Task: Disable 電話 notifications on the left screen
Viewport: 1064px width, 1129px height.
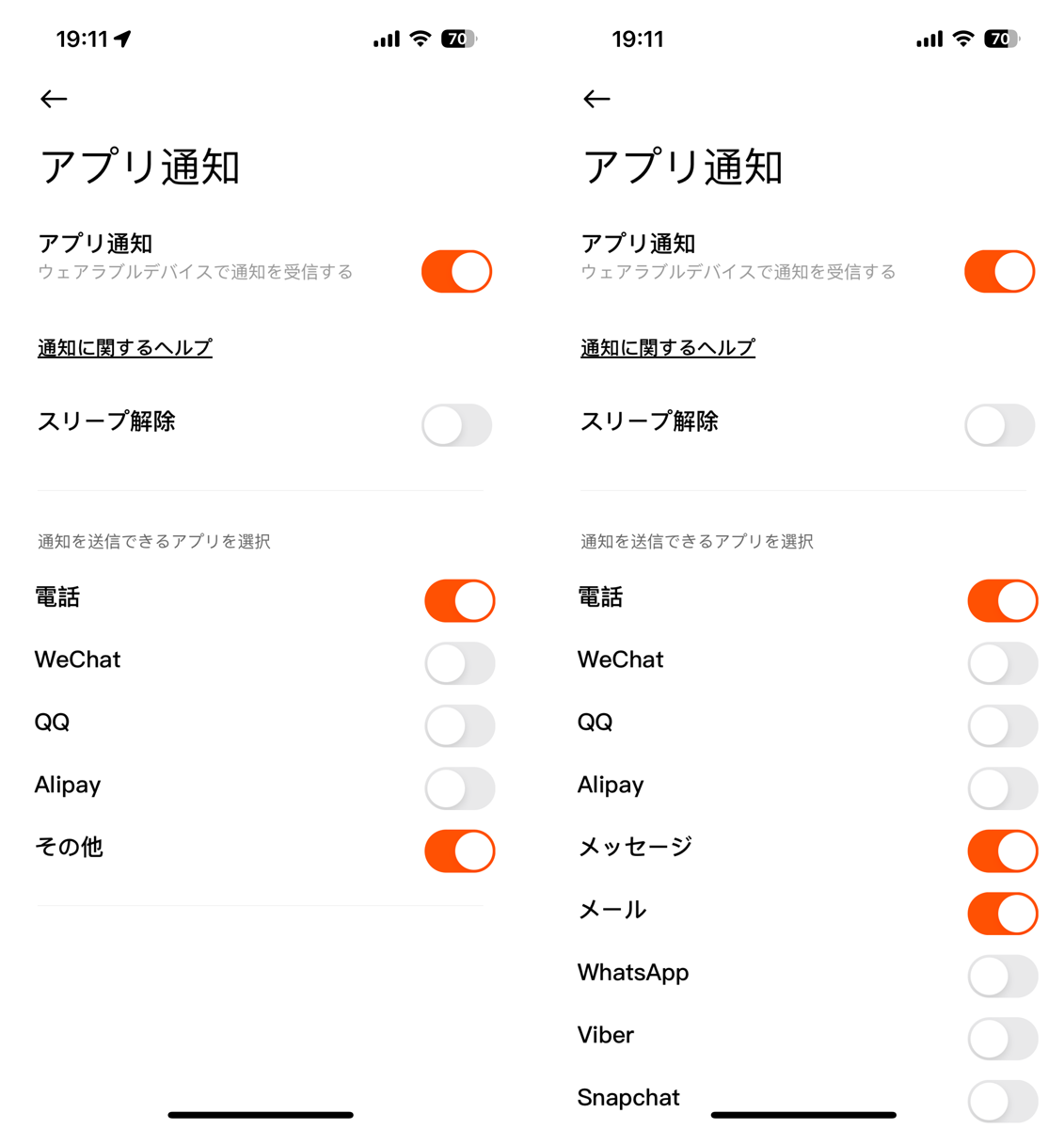Action: (x=459, y=600)
